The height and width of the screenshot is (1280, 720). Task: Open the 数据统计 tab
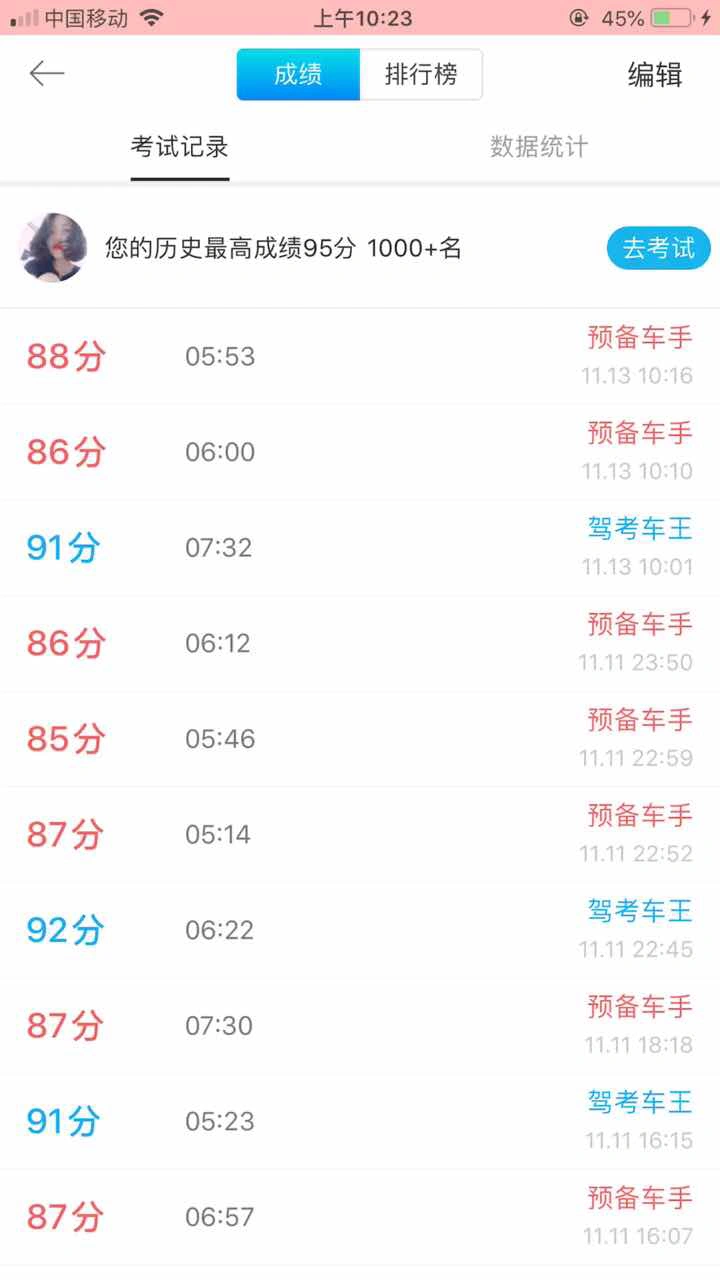pyautogui.click(x=539, y=147)
